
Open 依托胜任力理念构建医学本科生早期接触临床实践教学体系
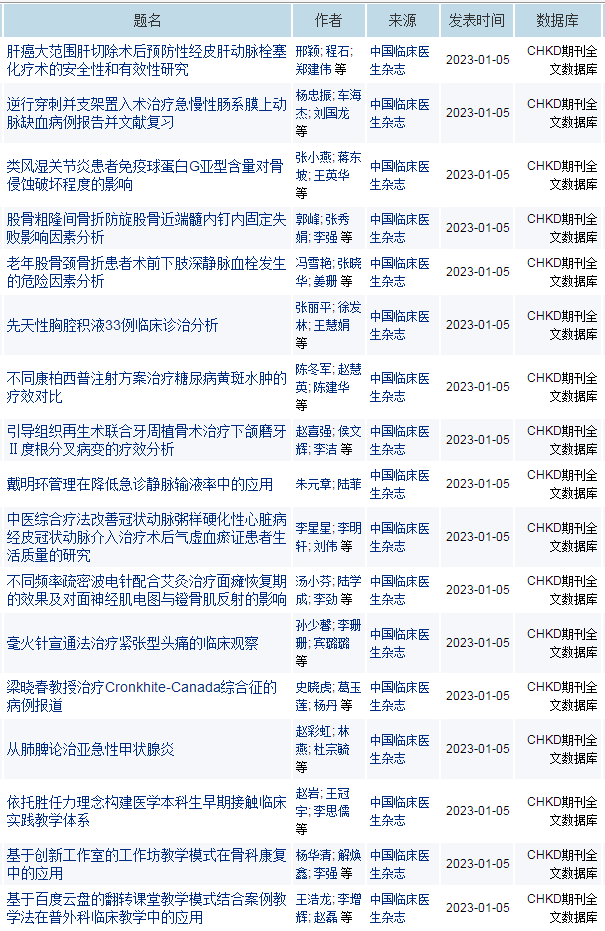click(x=146, y=811)
